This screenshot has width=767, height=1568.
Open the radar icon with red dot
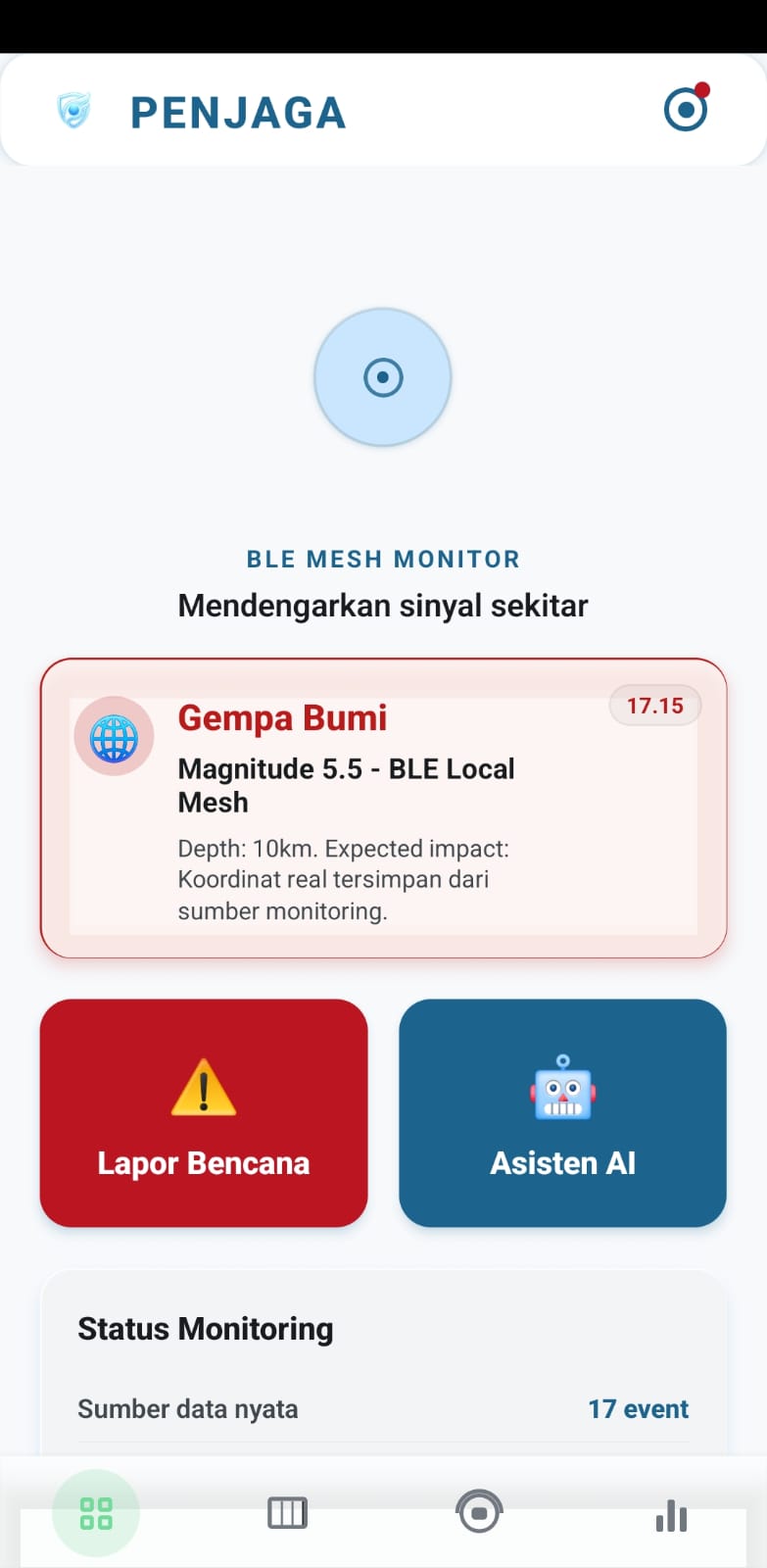(x=686, y=108)
